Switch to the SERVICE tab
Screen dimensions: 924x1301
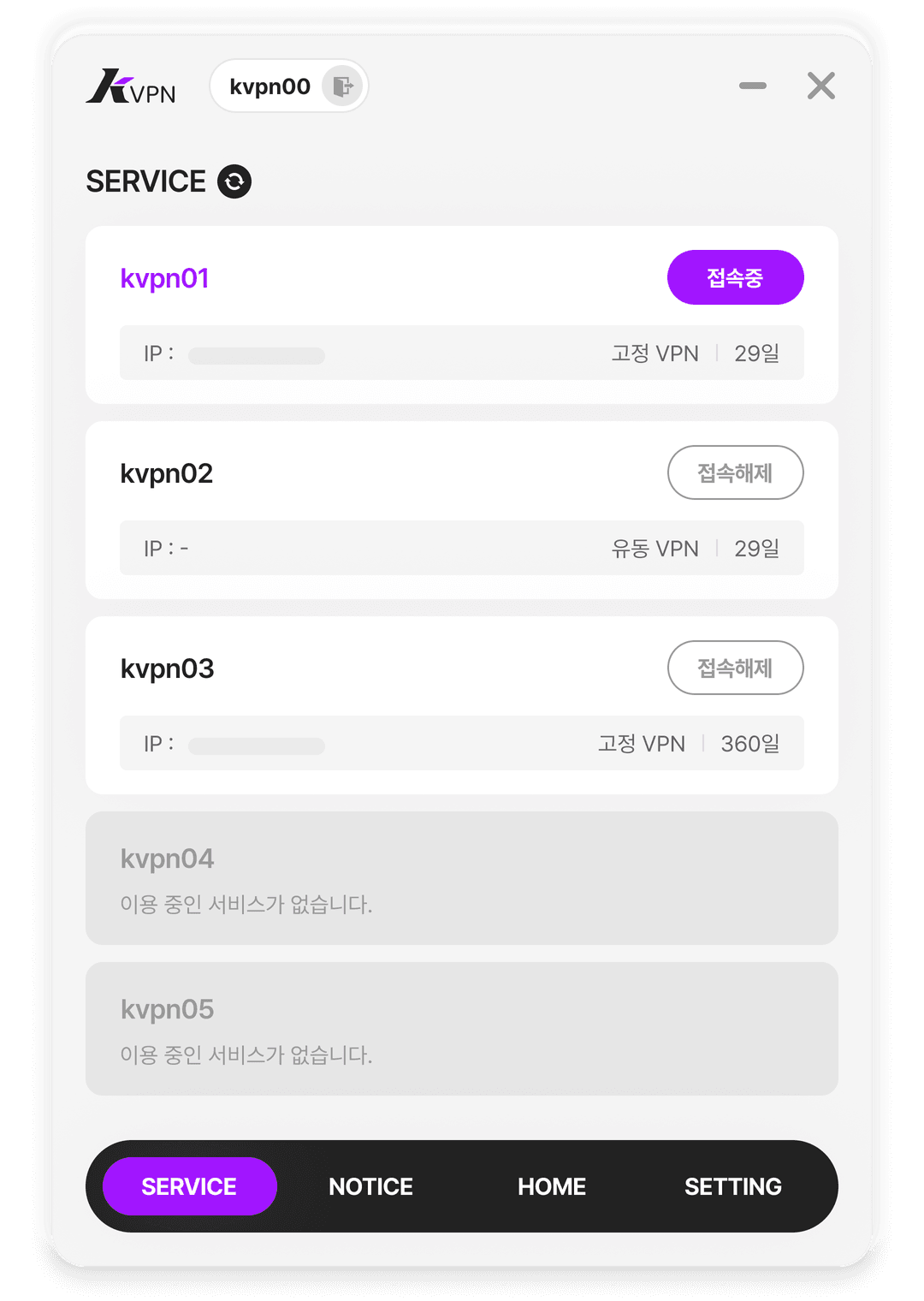click(x=189, y=1186)
